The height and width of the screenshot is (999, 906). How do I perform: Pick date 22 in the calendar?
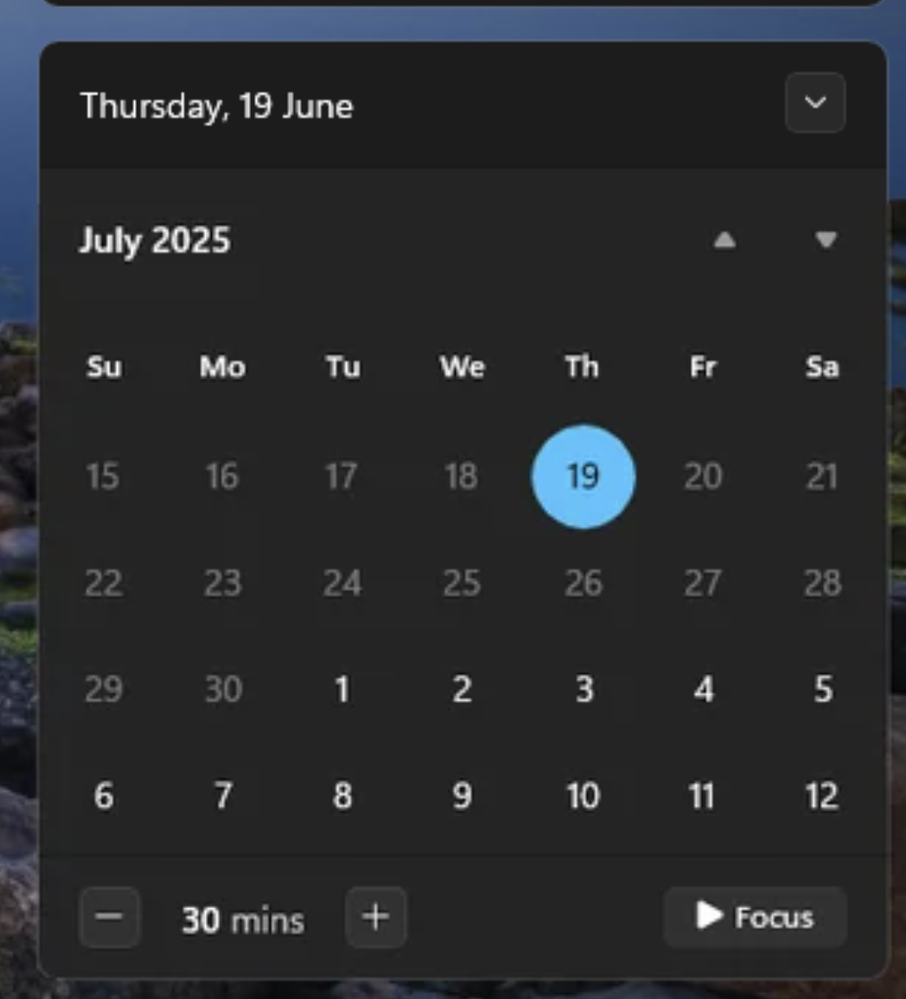click(103, 583)
